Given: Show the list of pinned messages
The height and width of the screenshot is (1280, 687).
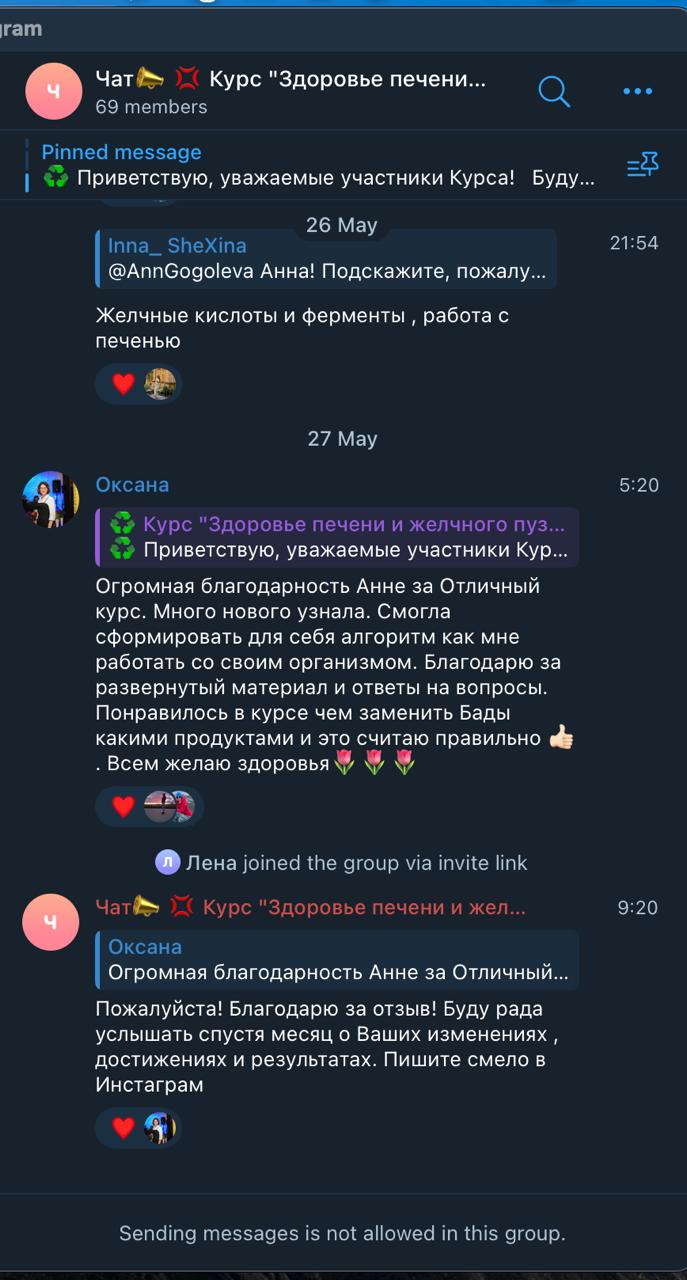Looking at the screenshot, I should click(642, 166).
